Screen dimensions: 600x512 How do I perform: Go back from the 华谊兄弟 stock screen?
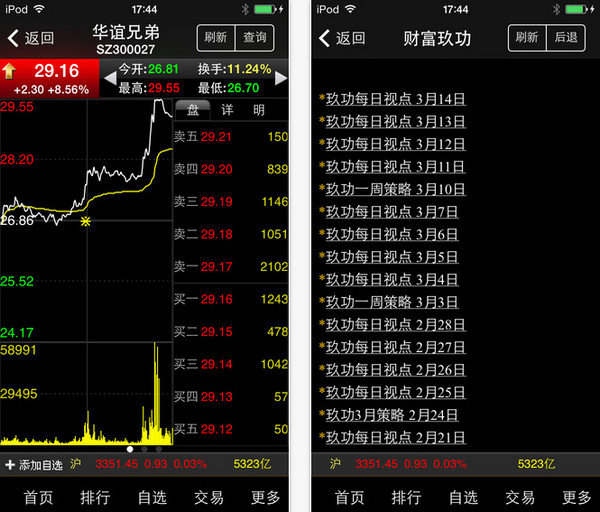point(30,39)
